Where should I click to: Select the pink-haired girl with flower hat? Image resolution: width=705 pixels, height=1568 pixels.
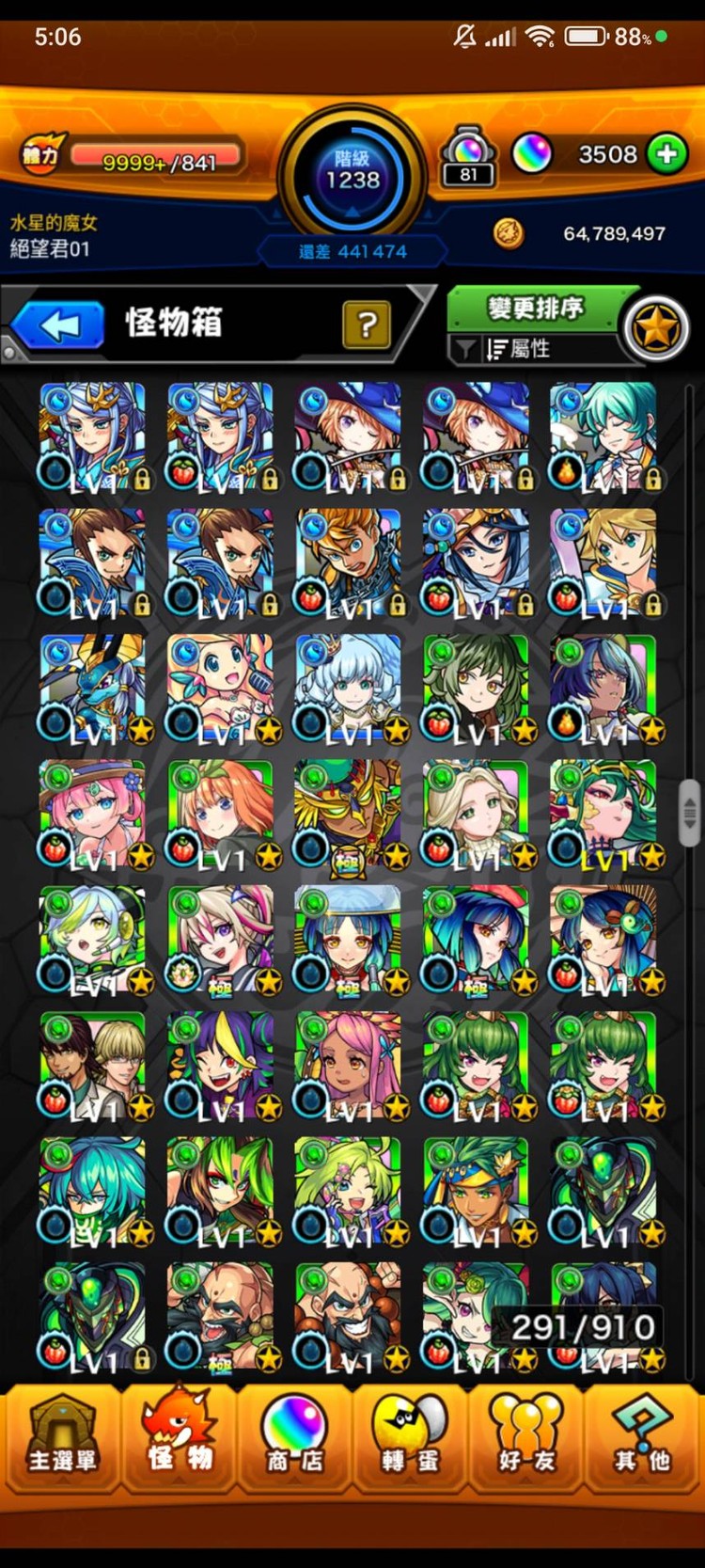pos(92,814)
